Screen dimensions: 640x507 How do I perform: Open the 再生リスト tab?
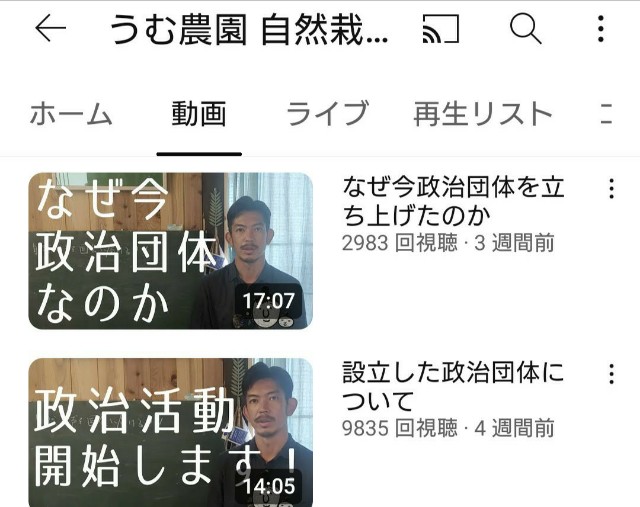pyautogui.click(x=483, y=113)
